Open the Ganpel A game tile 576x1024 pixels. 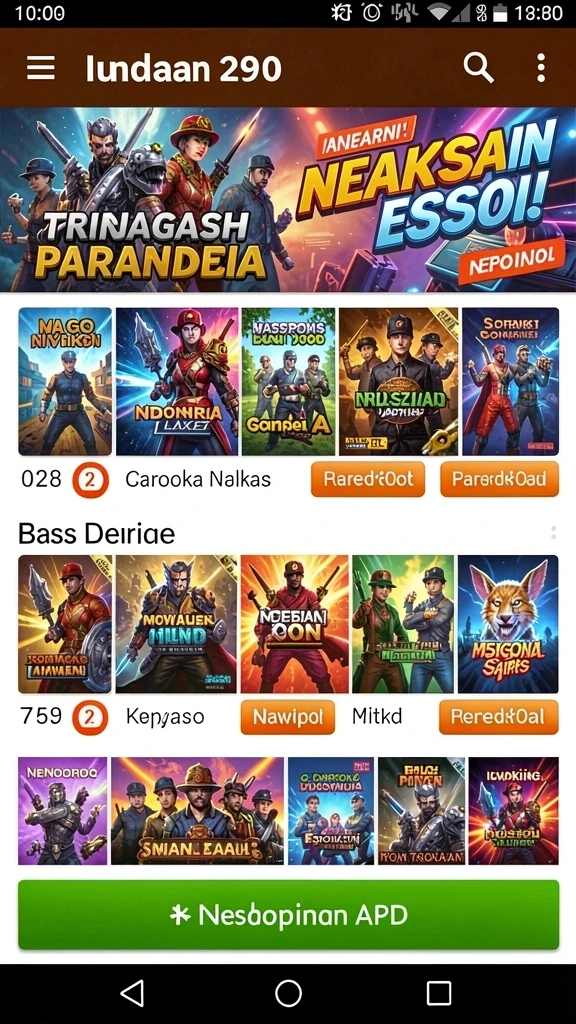pos(288,381)
